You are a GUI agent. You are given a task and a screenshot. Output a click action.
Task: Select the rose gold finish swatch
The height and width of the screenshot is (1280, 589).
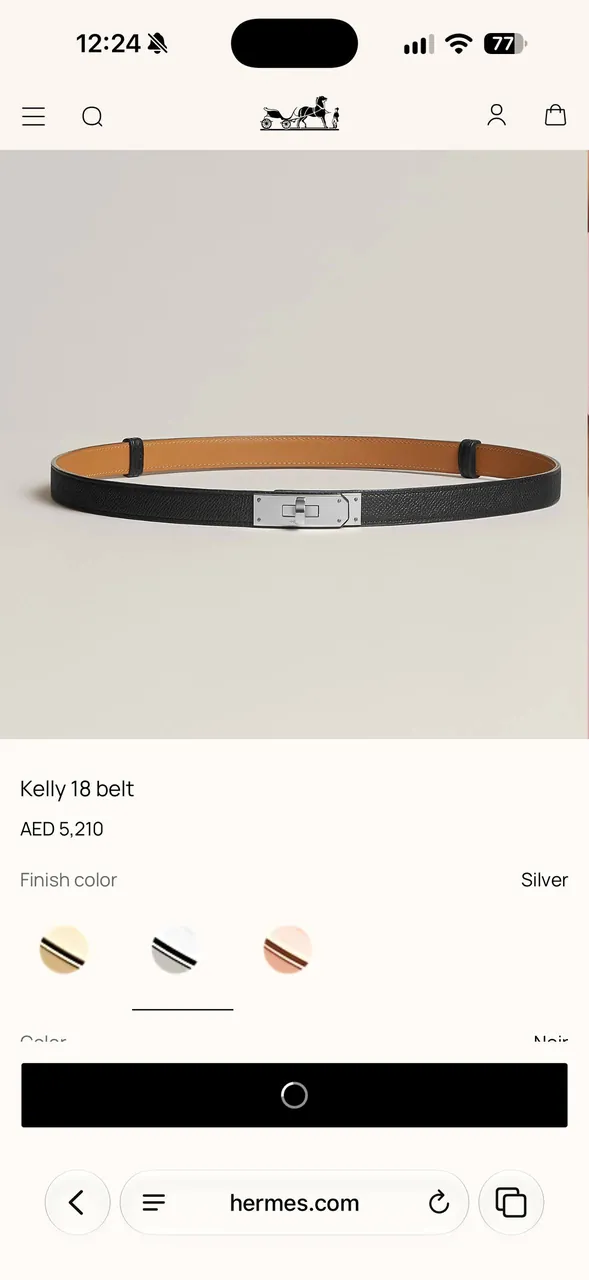pyautogui.click(x=288, y=950)
